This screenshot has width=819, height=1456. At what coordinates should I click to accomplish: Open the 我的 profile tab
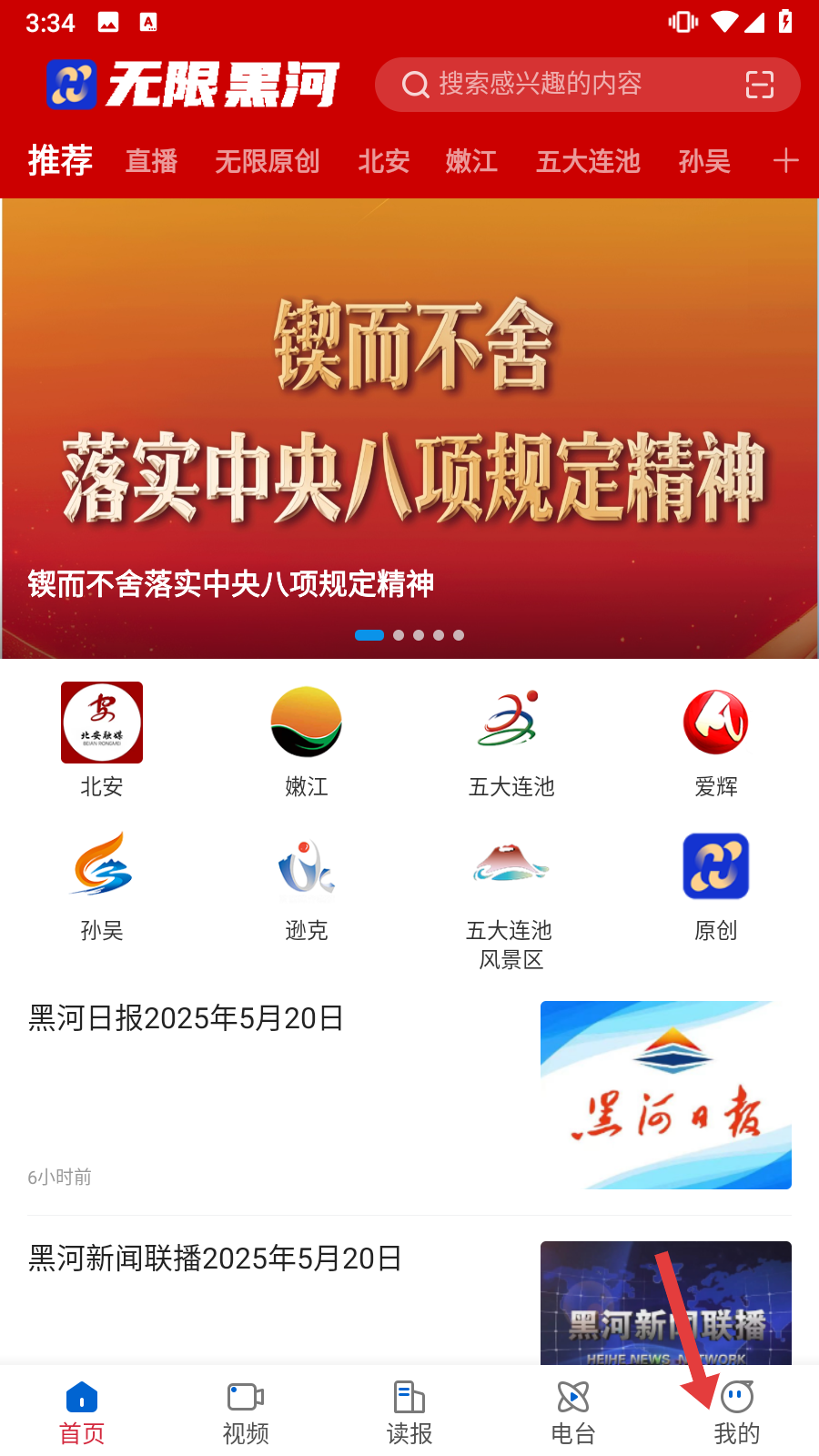(x=737, y=1412)
